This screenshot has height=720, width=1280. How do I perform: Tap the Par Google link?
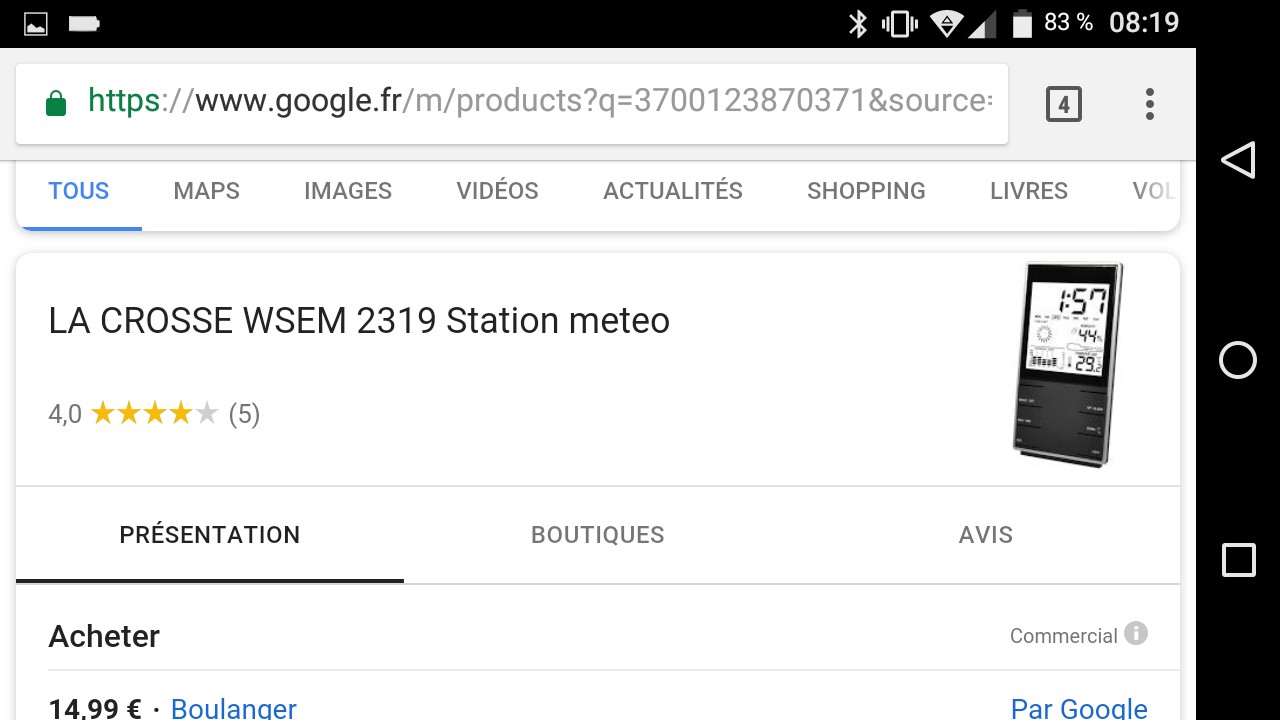pyautogui.click(x=1079, y=708)
